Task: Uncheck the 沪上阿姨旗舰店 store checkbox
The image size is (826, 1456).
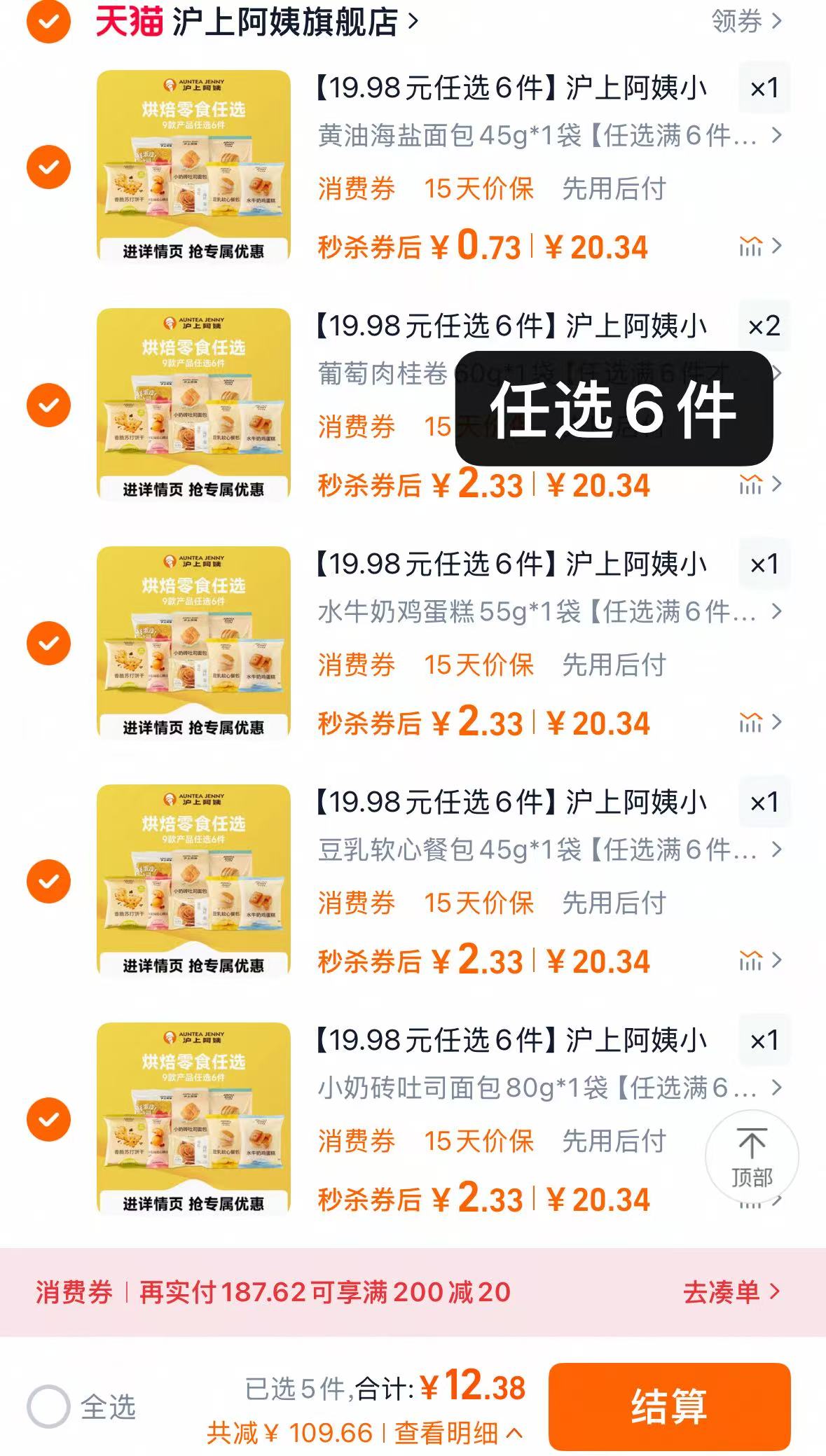Action: tap(48, 22)
